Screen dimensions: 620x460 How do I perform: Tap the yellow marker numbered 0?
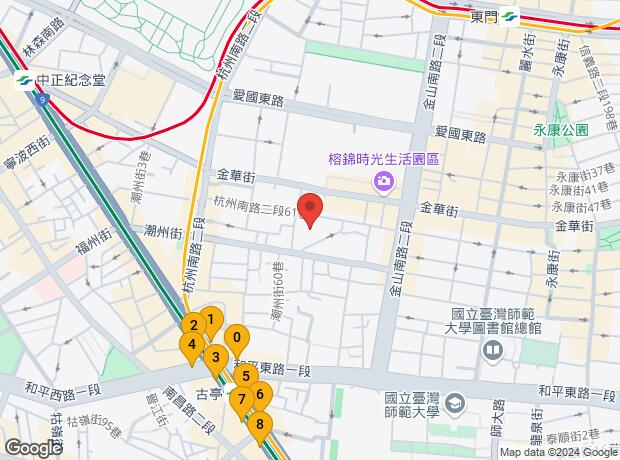pyautogui.click(x=236, y=338)
